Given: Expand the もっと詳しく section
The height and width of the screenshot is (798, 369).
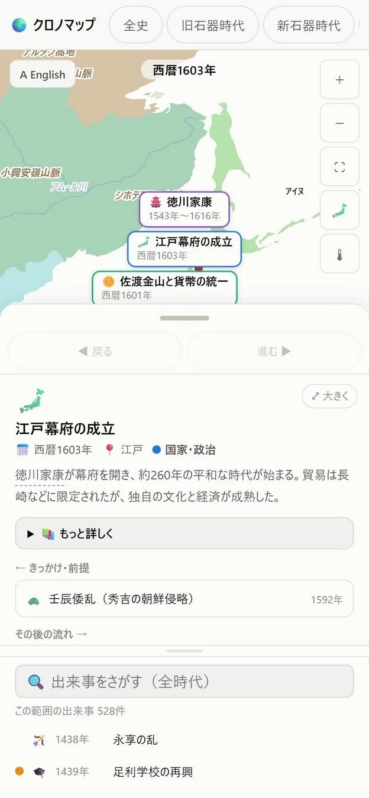Looking at the screenshot, I should [184, 533].
